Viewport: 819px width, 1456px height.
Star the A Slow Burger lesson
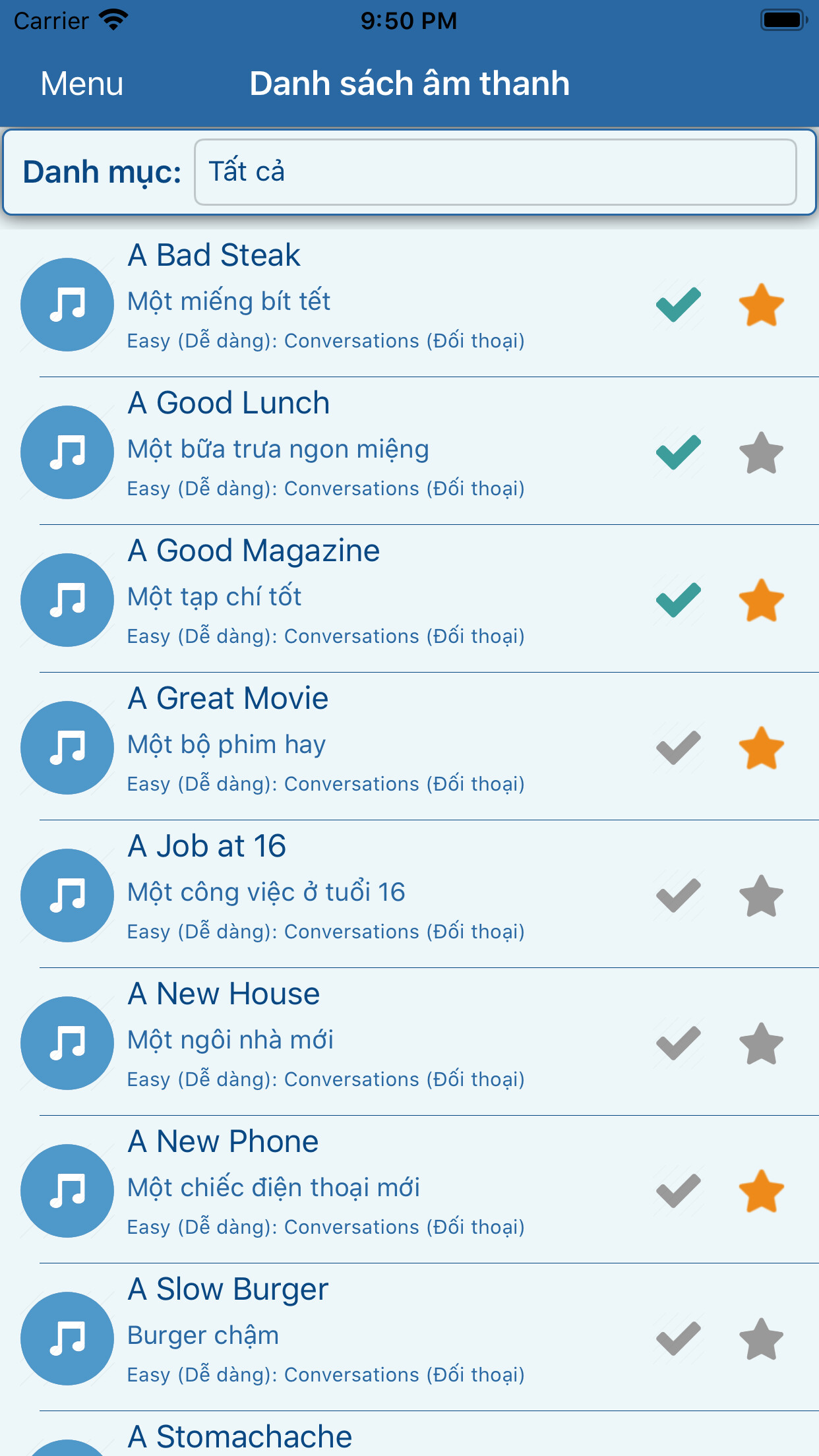pyautogui.click(x=761, y=1339)
